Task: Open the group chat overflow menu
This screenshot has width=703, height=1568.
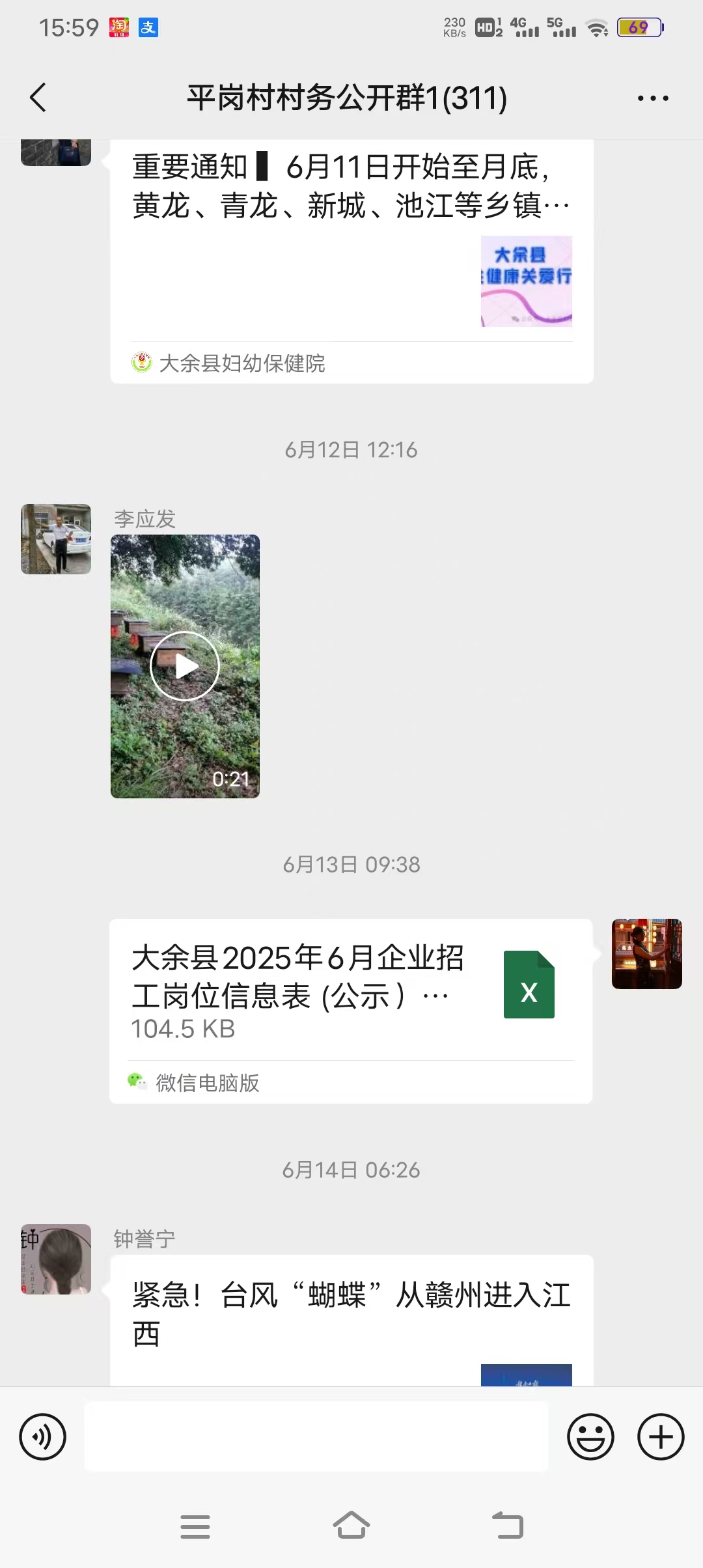Action: click(652, 98)
